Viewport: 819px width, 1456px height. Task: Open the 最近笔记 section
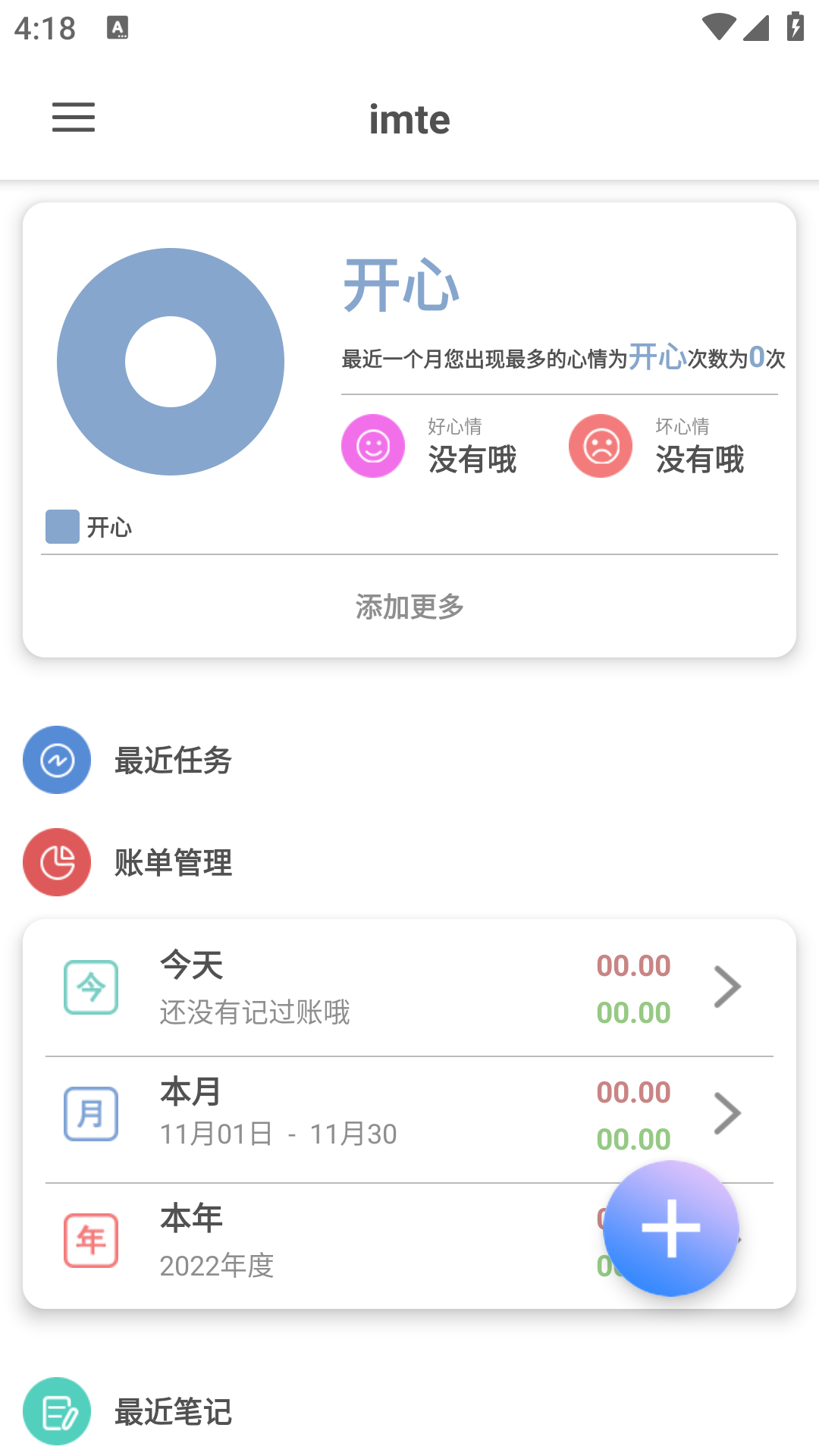173,1411
